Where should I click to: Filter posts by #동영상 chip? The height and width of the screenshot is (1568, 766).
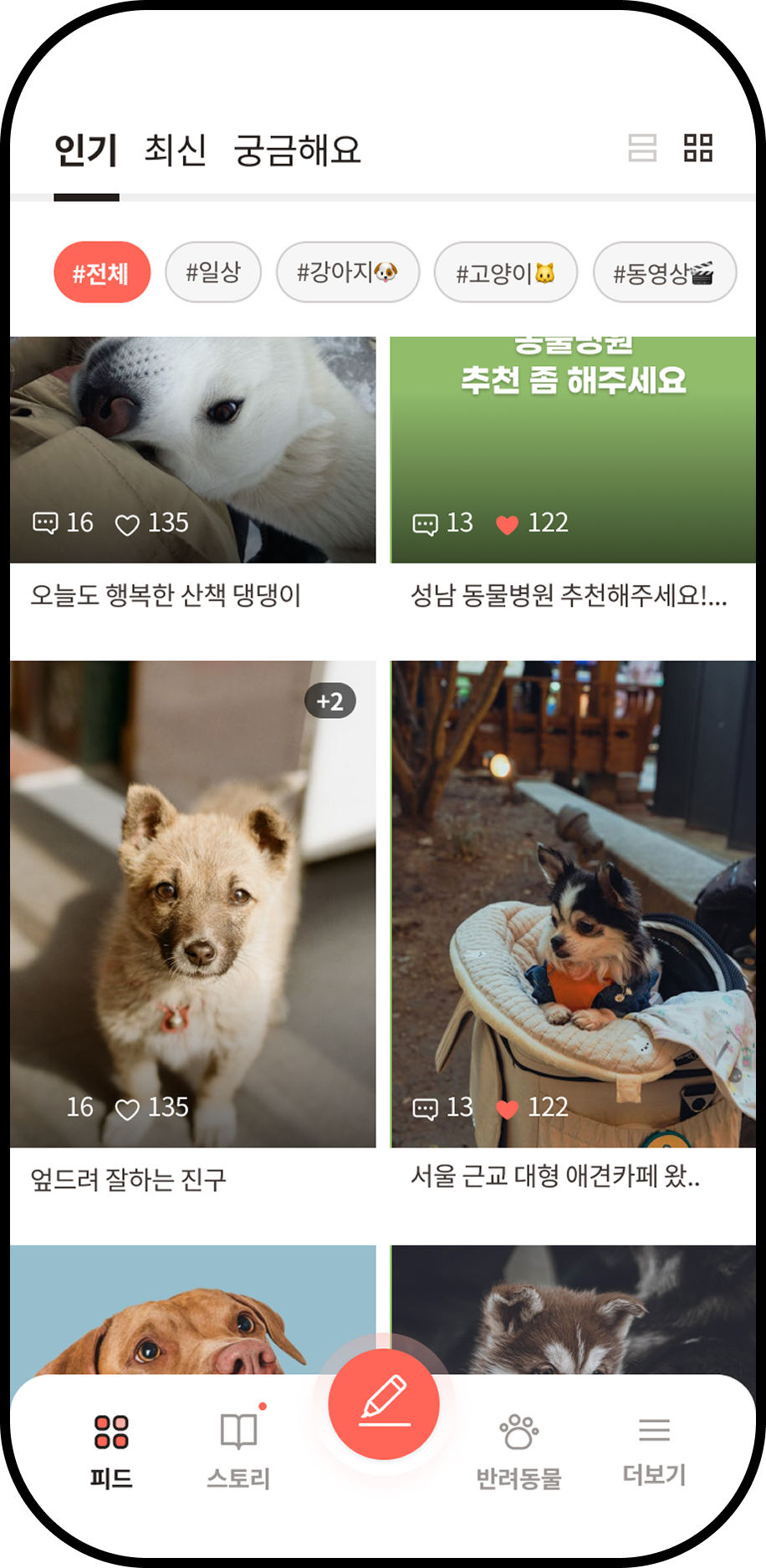(x=665, y=272)
